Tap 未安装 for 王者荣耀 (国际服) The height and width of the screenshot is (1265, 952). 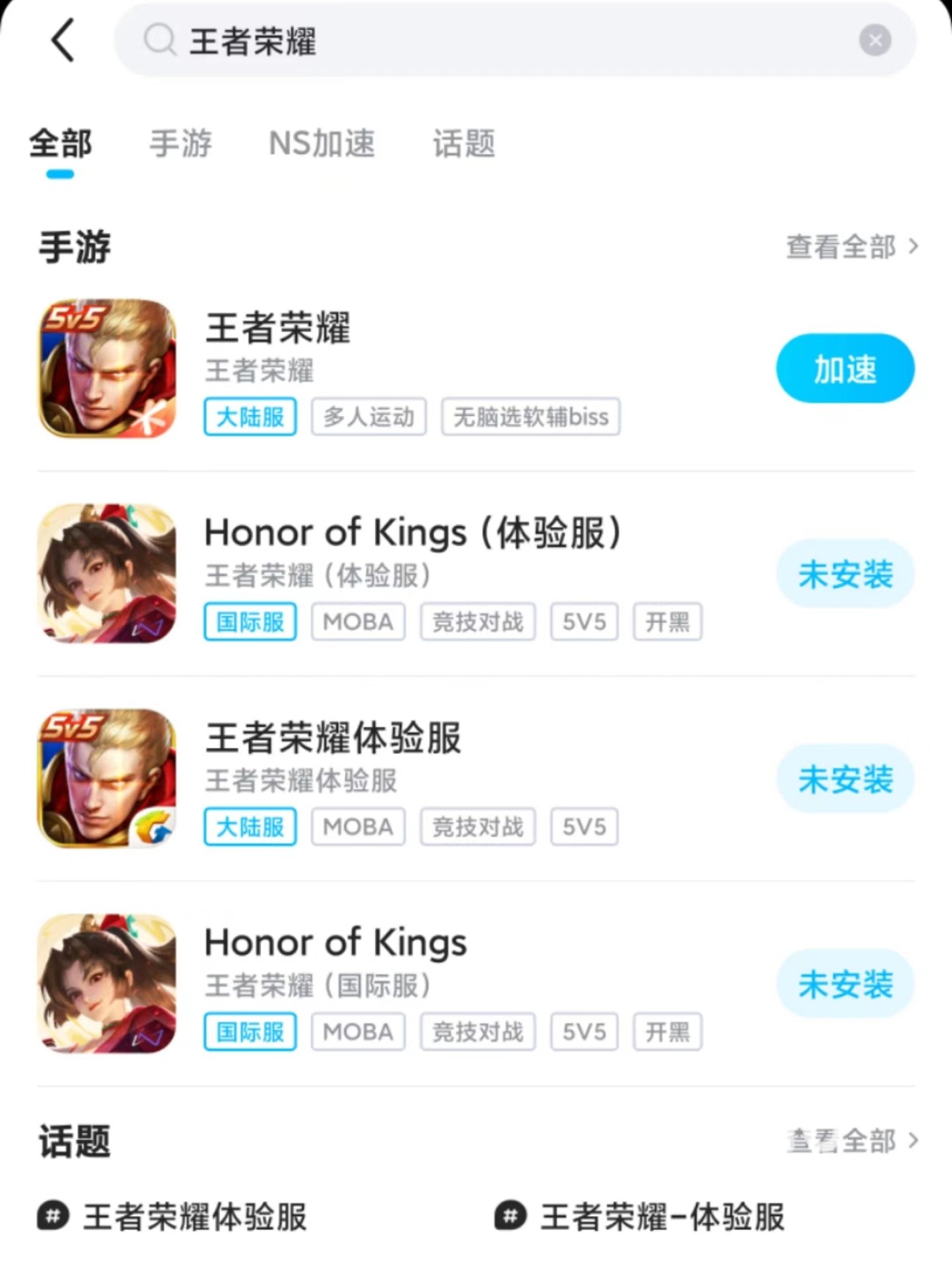point(845,984)
